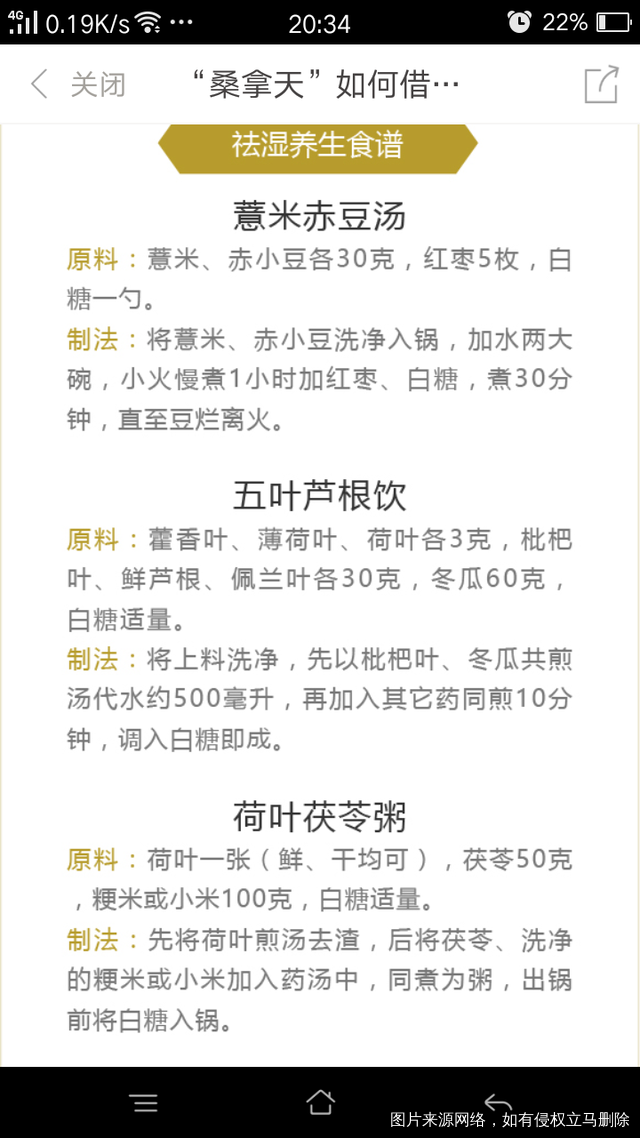
Task: Tap the system back button
Action: [x=497, y=1102]
